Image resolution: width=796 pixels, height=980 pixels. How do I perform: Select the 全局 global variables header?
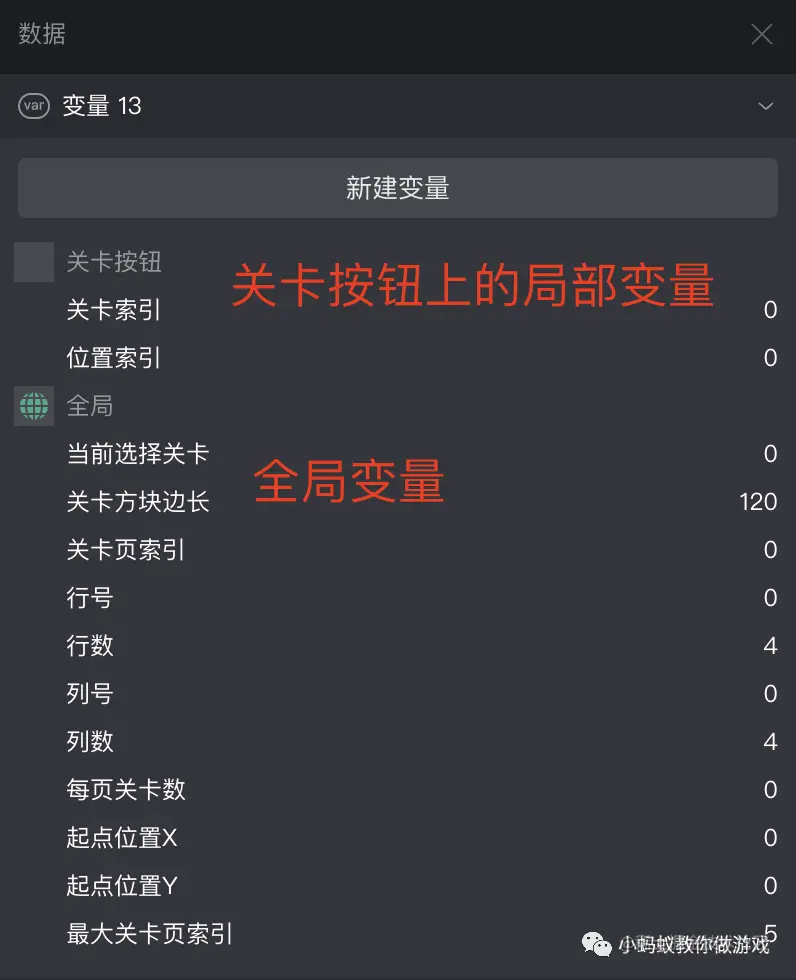(x=91, y=406)
